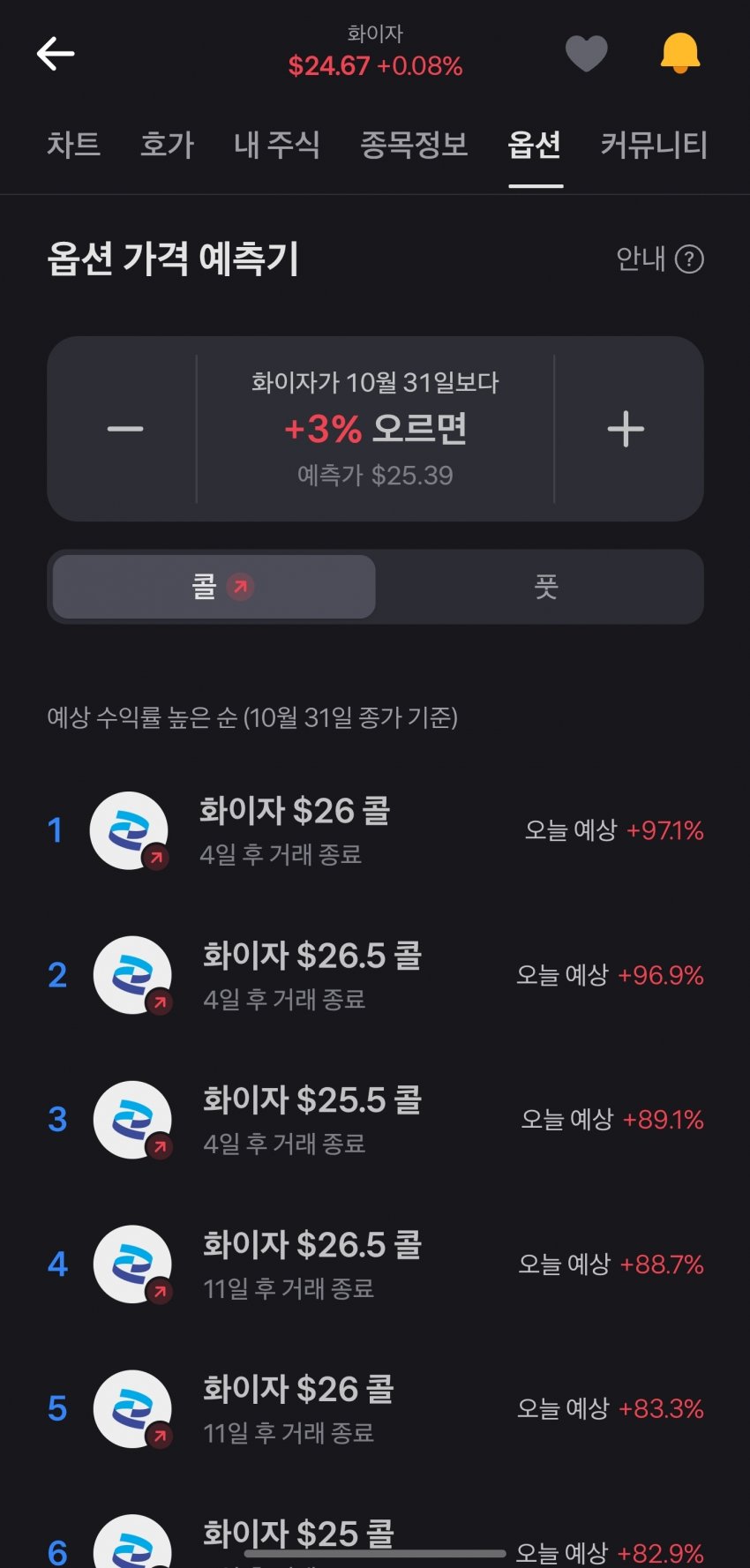Image resolution: width=750 pixels, height=1568 pixels.
Task: Switch to the 호가 tab
Action: click(x=167, y=145)
